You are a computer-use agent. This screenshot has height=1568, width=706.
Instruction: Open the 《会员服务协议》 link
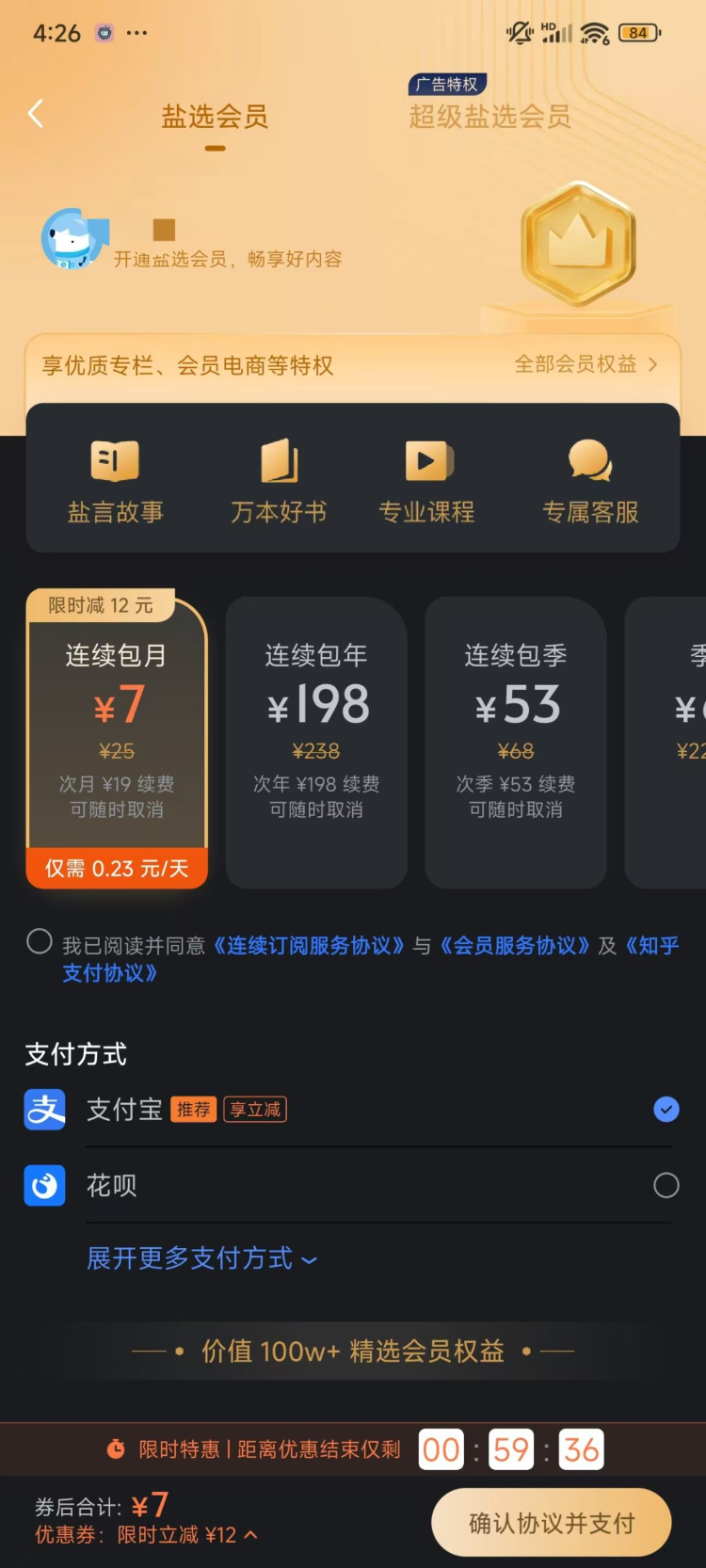tap(514, 946)
